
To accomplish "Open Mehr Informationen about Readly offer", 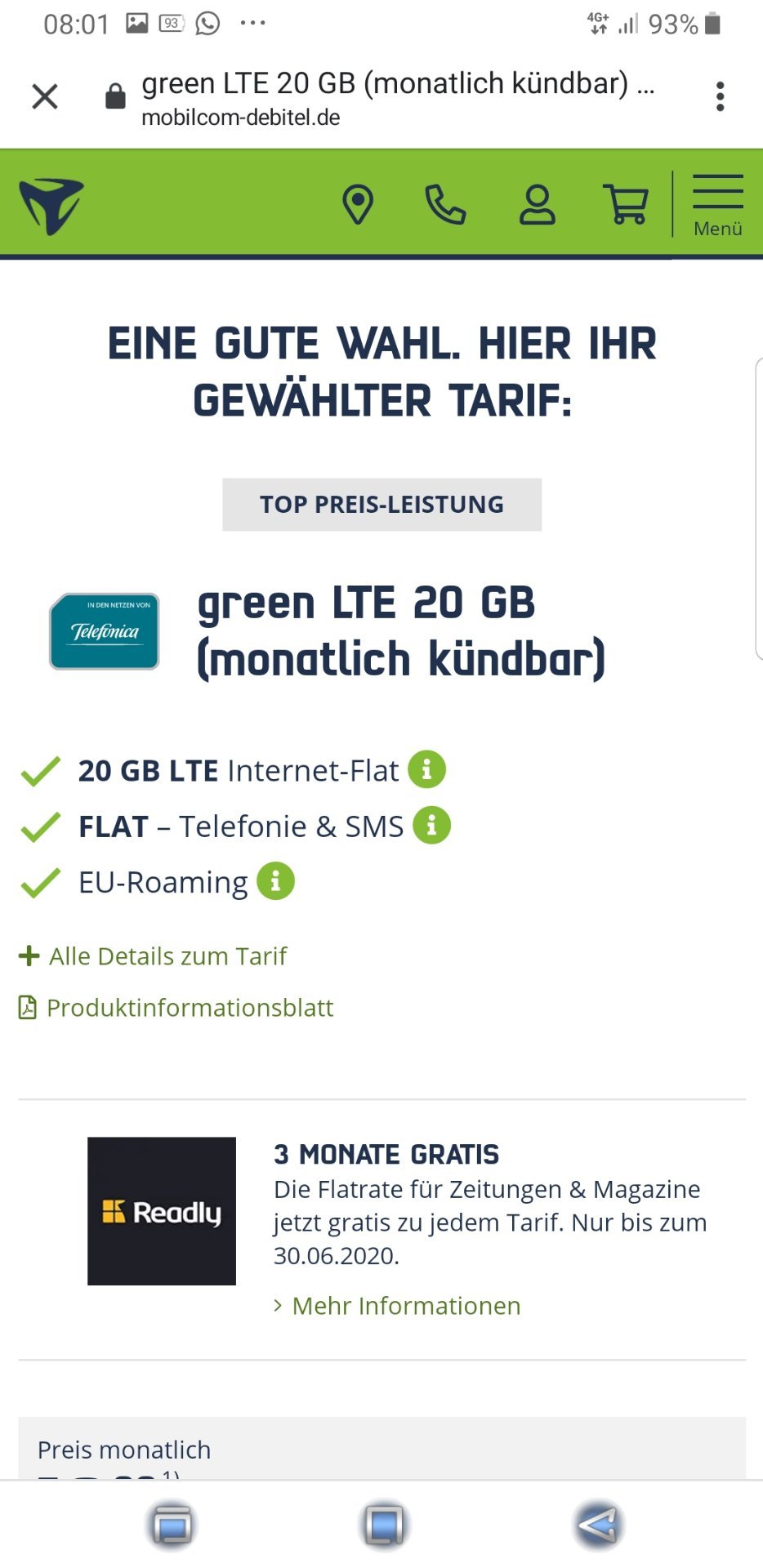I will coord(397,1306).
